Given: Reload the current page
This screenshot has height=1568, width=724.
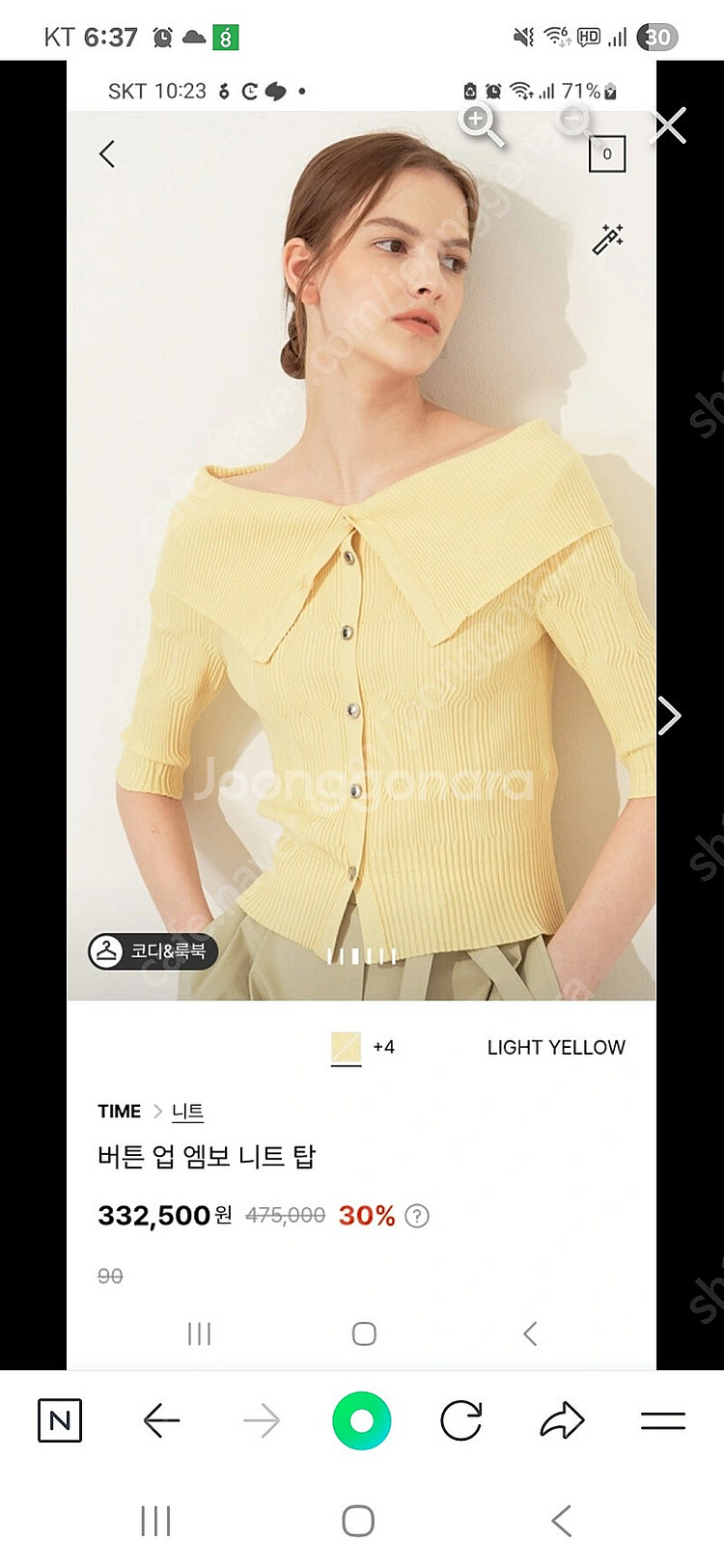Looking at the screenshot, I should coord(461,1420).
